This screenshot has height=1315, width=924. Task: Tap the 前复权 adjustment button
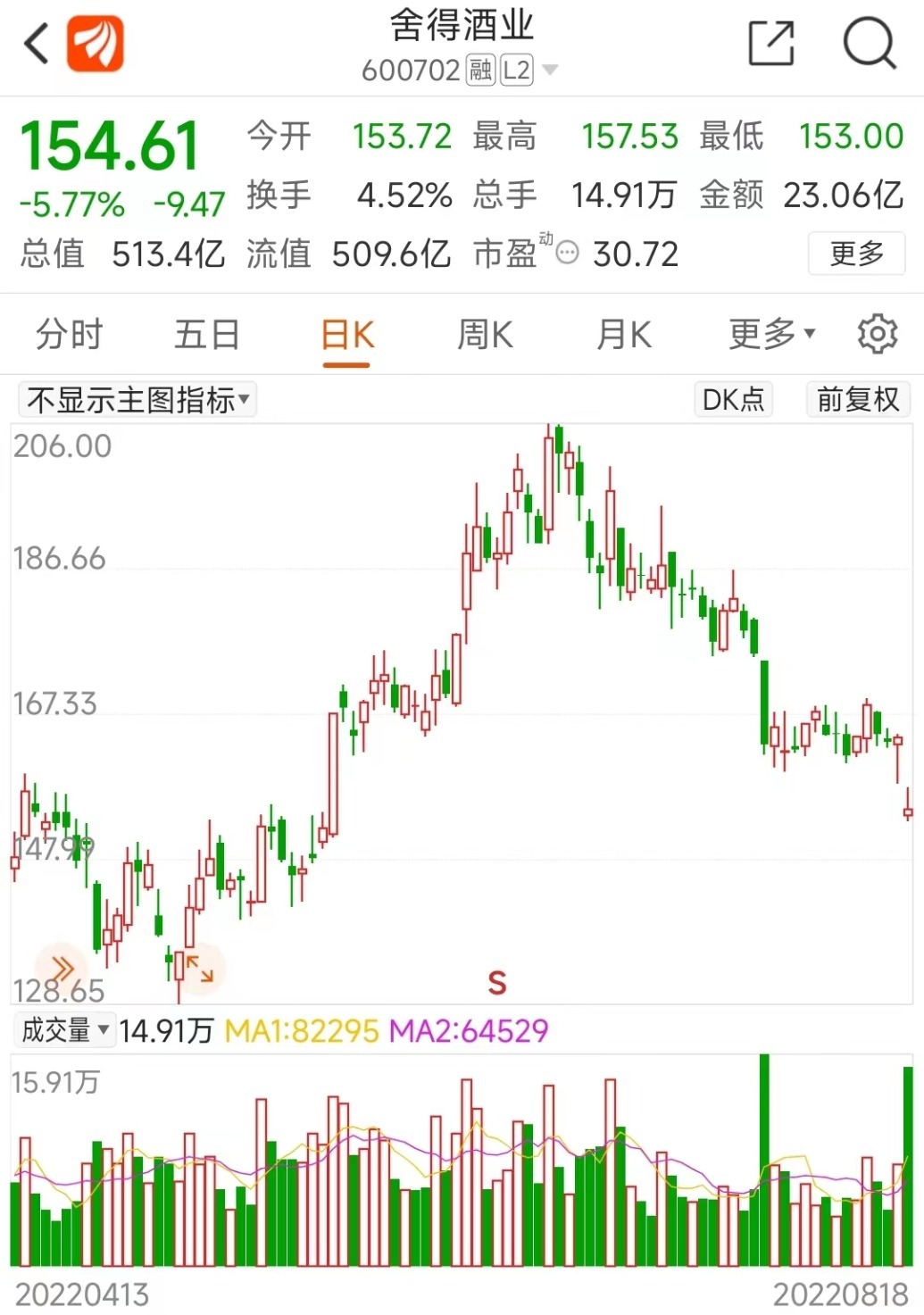[858, 399]
